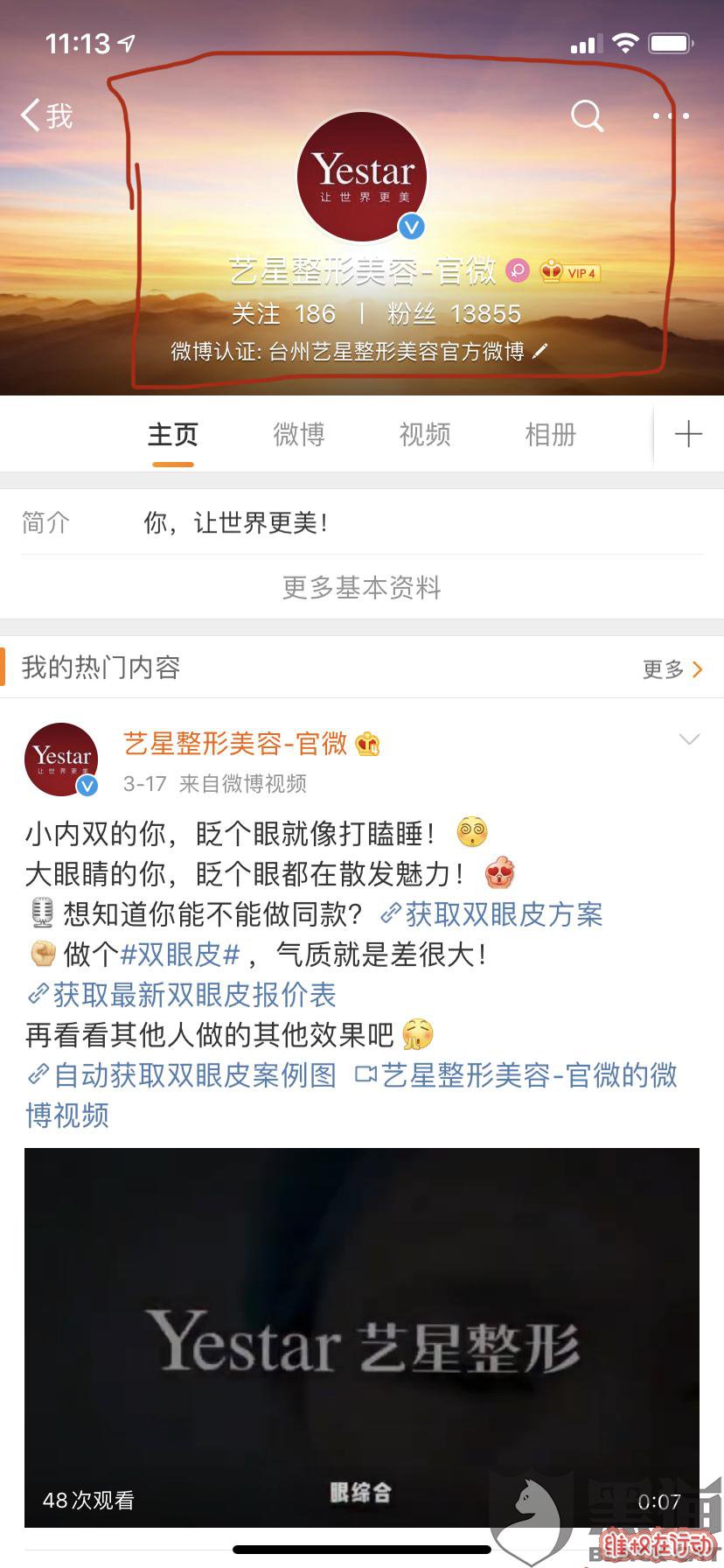Open search on profile page
724x1568 pixels.
(x=587, y=115)
